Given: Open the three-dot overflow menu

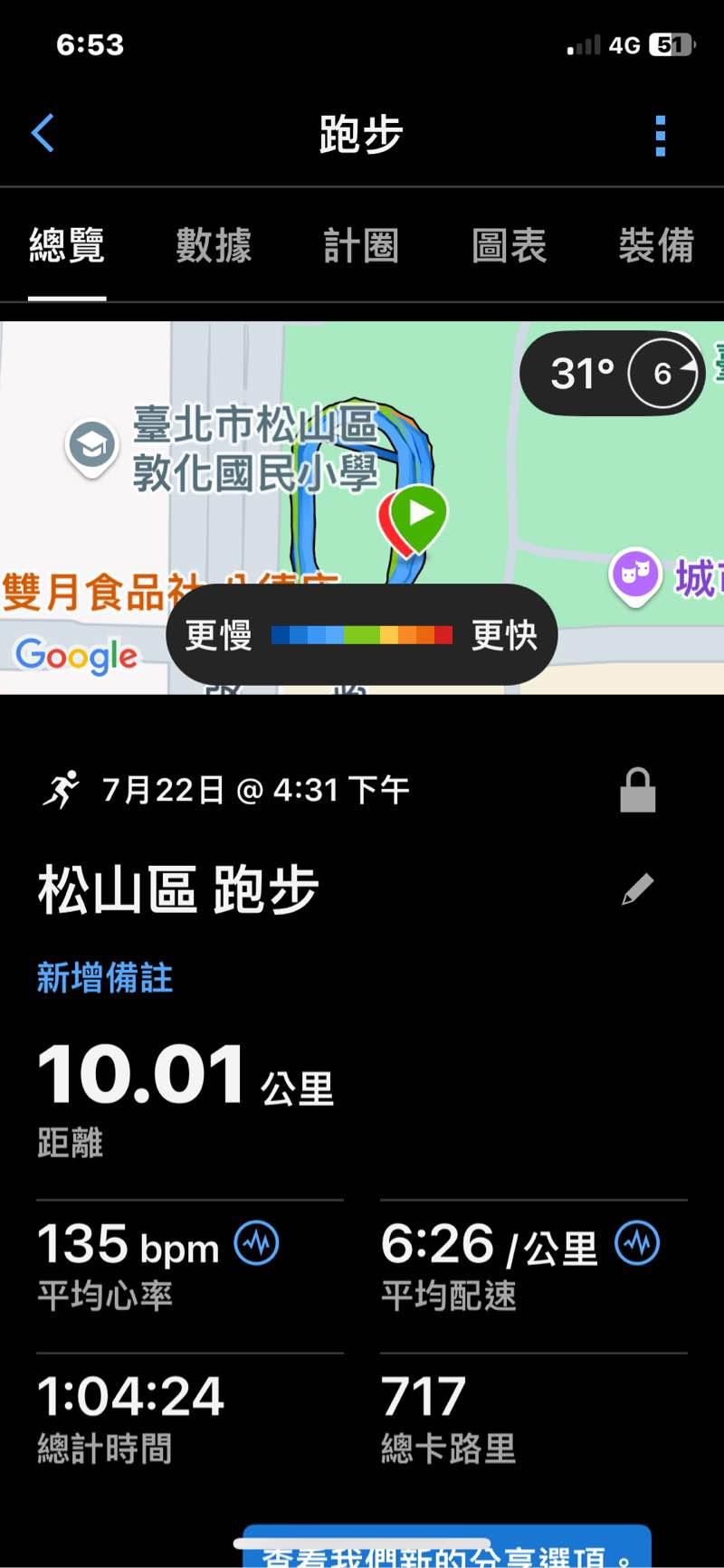Looking at the screenshot, I should (x=660, y=136).
